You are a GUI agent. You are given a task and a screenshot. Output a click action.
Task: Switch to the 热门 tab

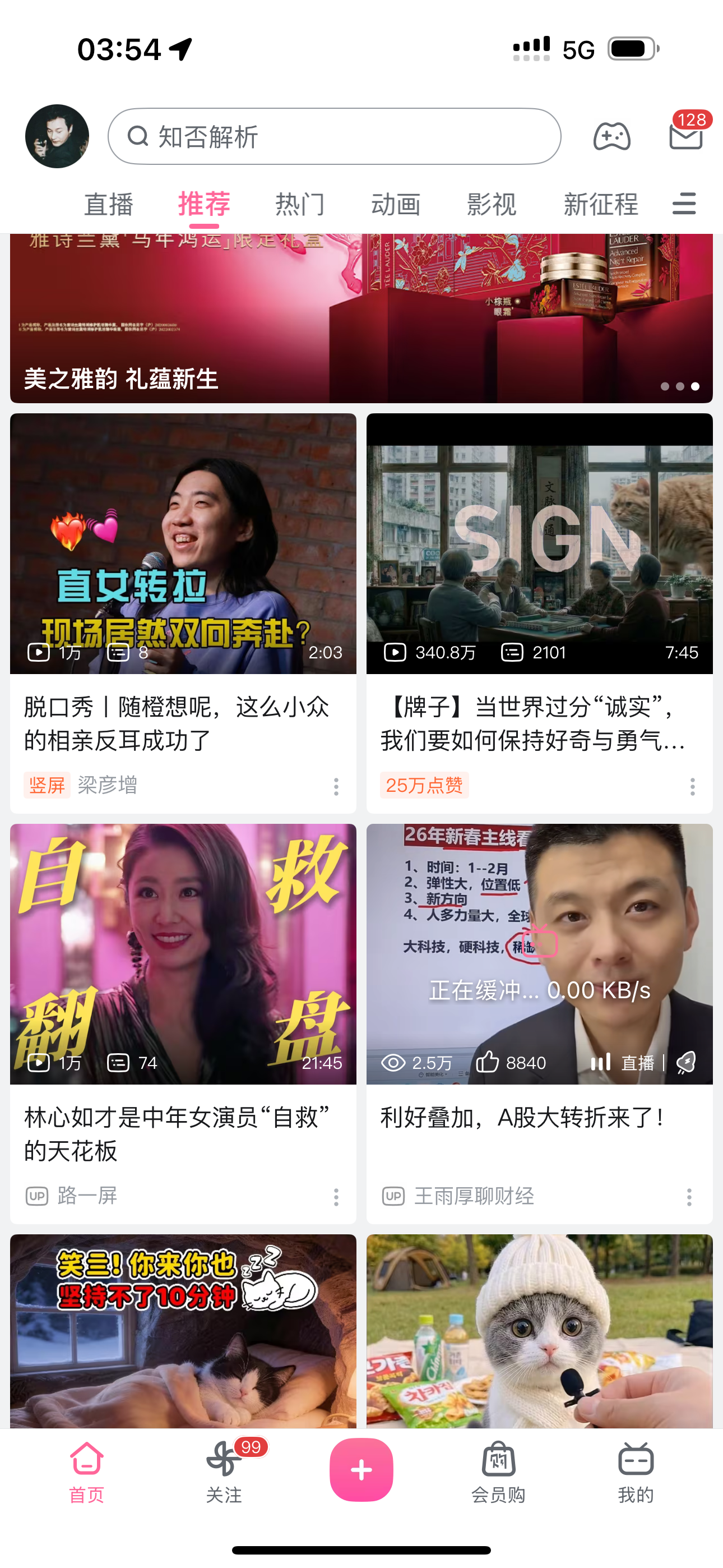[x=299, y=205]
